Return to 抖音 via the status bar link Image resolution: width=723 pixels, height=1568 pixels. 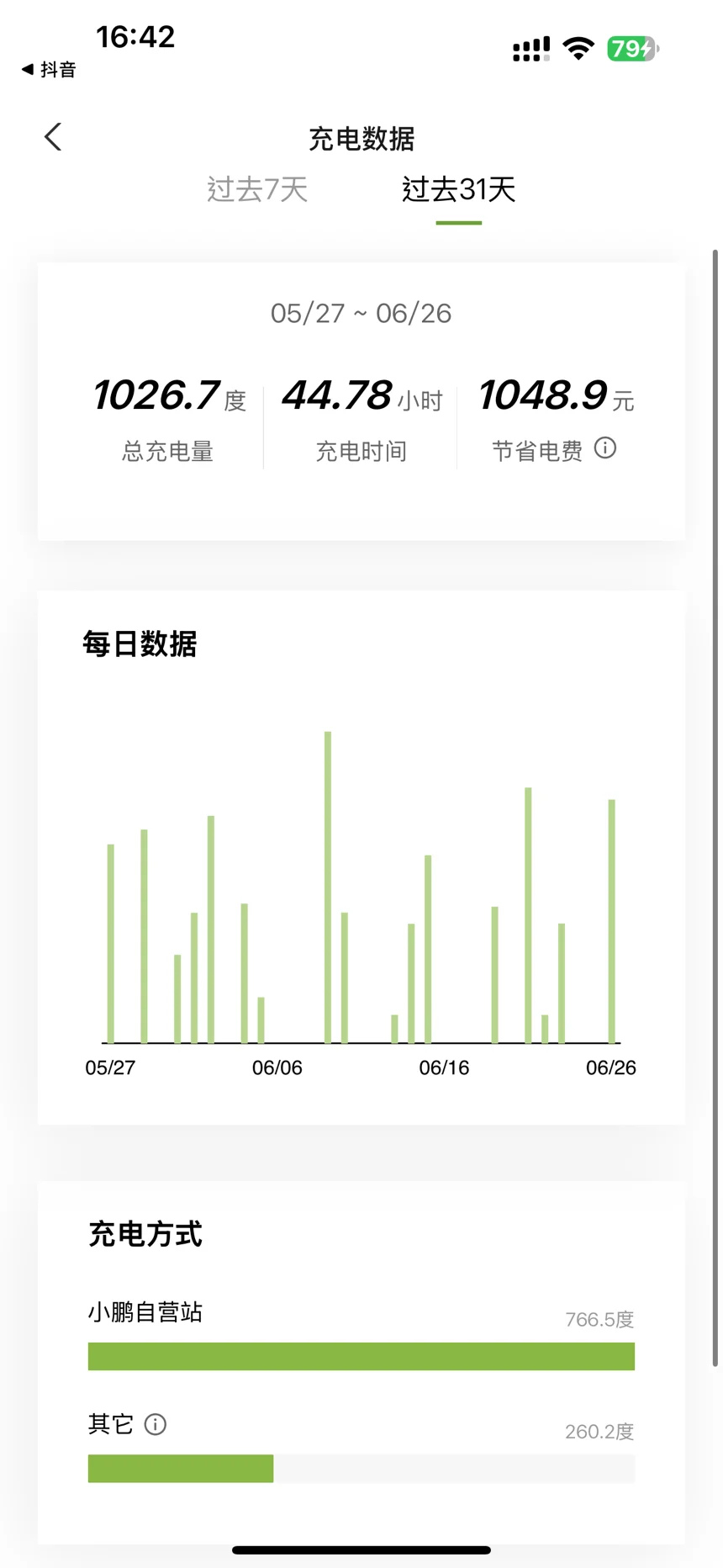[49, 69]
